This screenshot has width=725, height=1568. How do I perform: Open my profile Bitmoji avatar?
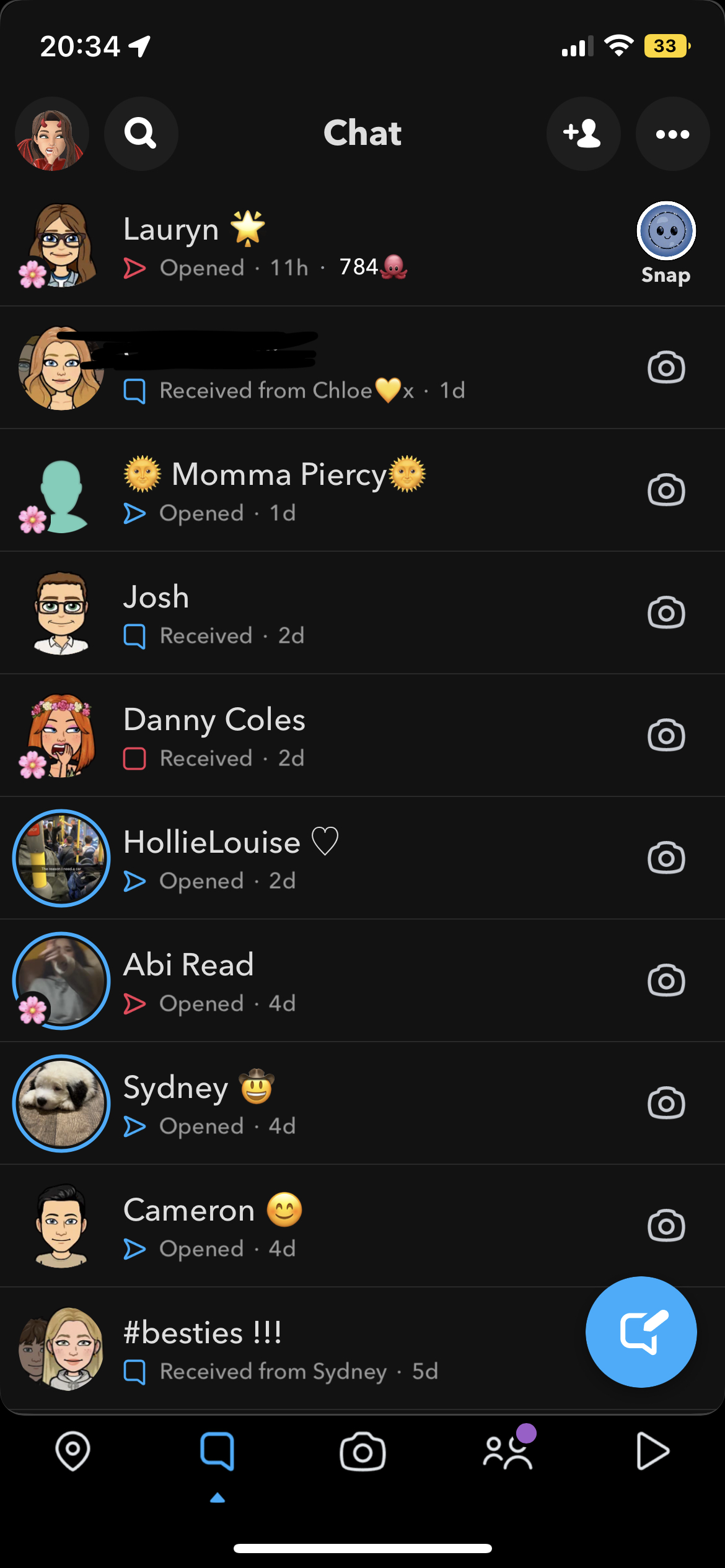point(52,134)
